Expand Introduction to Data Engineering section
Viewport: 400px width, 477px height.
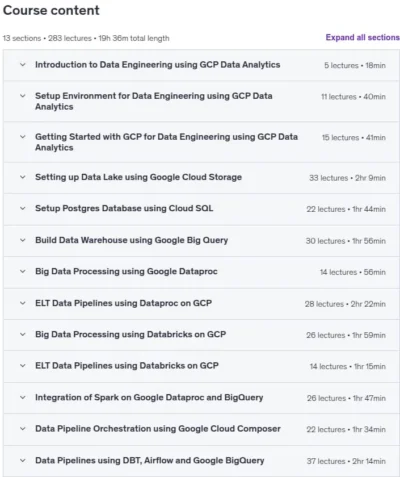coord(201,65)
